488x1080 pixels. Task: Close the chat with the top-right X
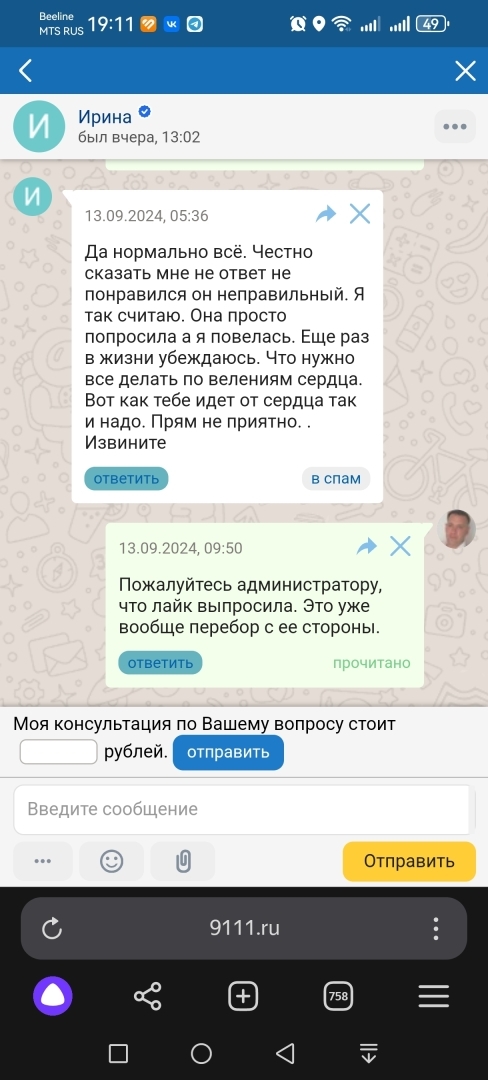tap(466, 70)
